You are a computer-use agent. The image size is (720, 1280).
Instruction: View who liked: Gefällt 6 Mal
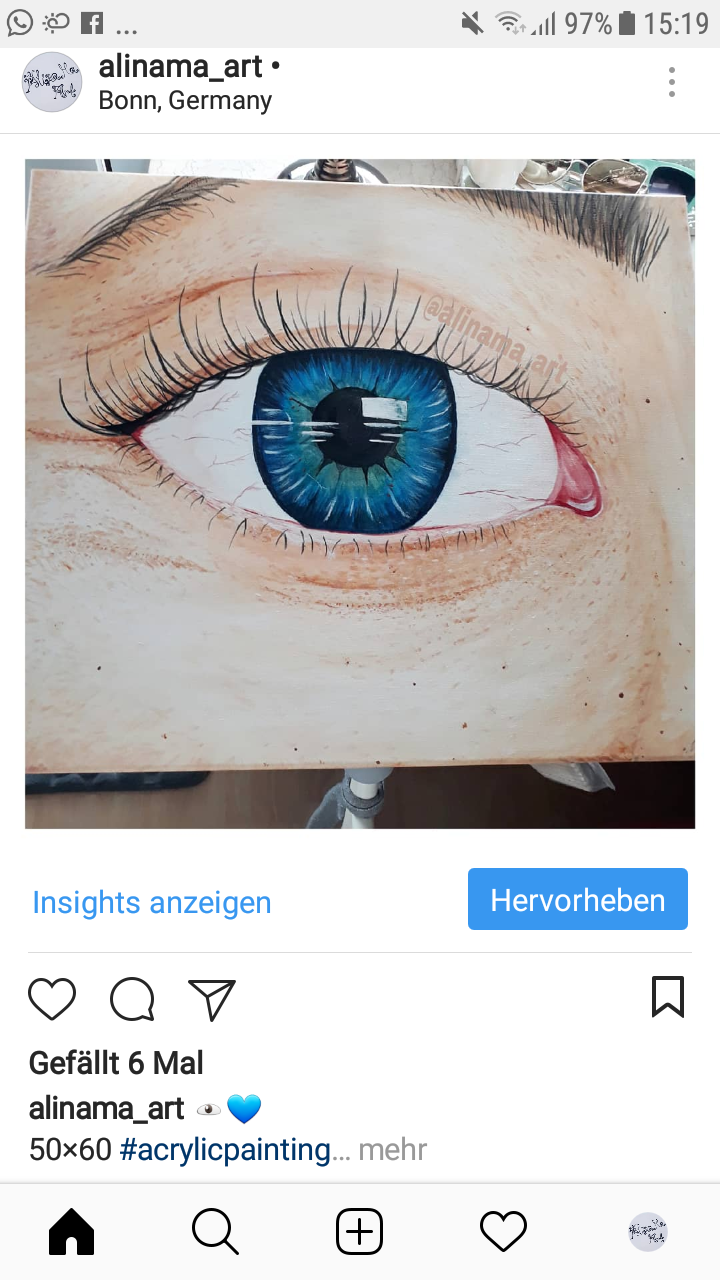pyautogui.click(x=116, y=1062)
